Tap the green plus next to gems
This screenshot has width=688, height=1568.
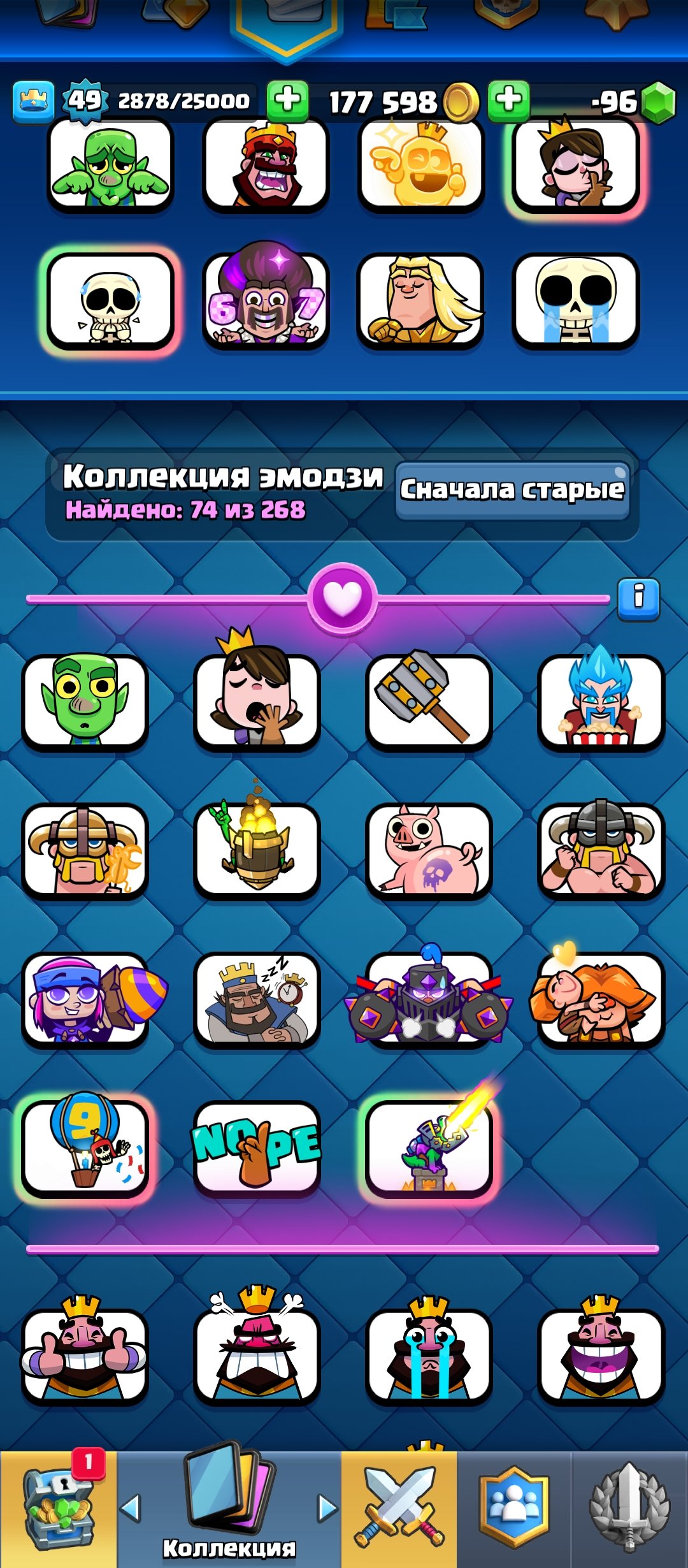(x=508, y=101)
